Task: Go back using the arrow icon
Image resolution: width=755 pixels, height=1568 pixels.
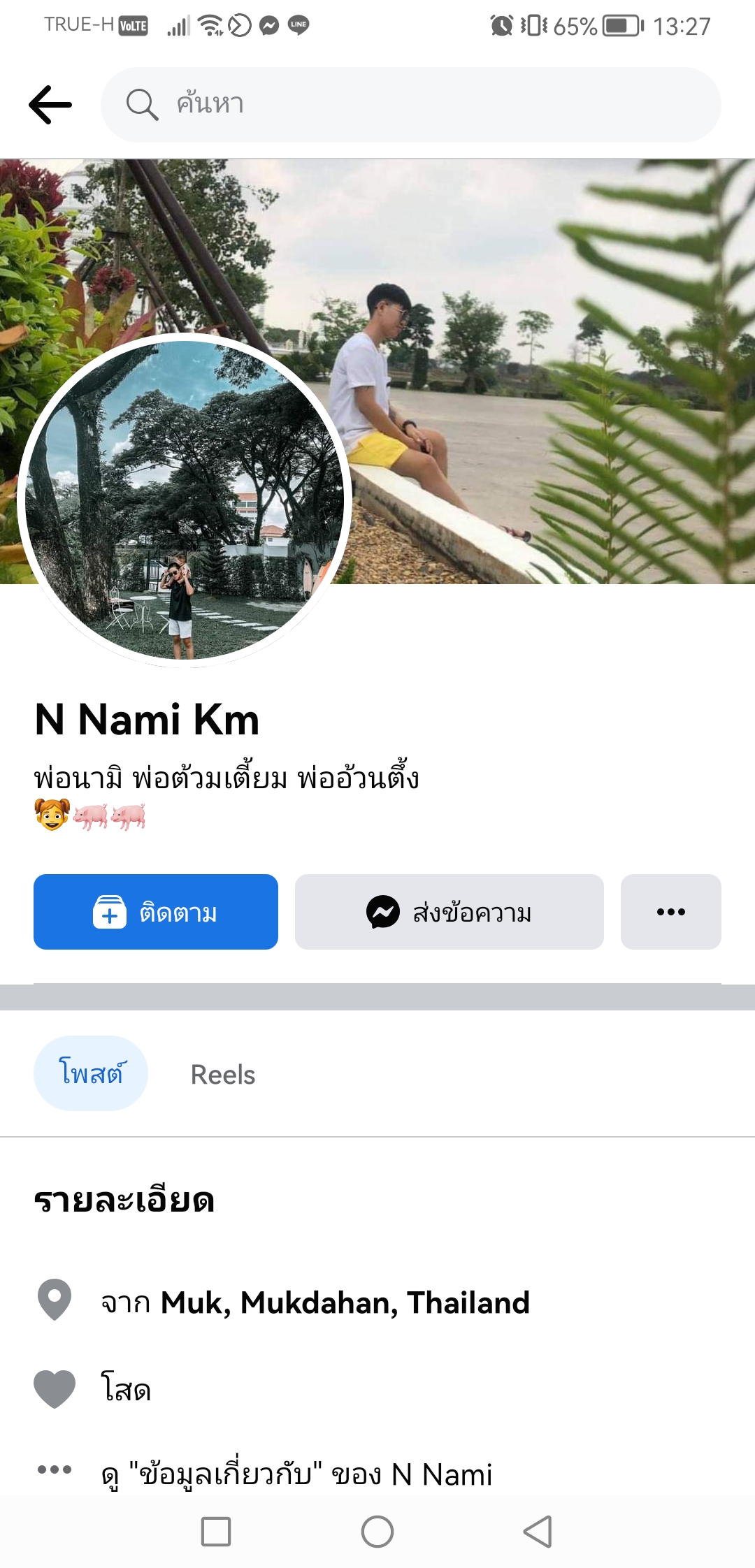Action: 50,105
